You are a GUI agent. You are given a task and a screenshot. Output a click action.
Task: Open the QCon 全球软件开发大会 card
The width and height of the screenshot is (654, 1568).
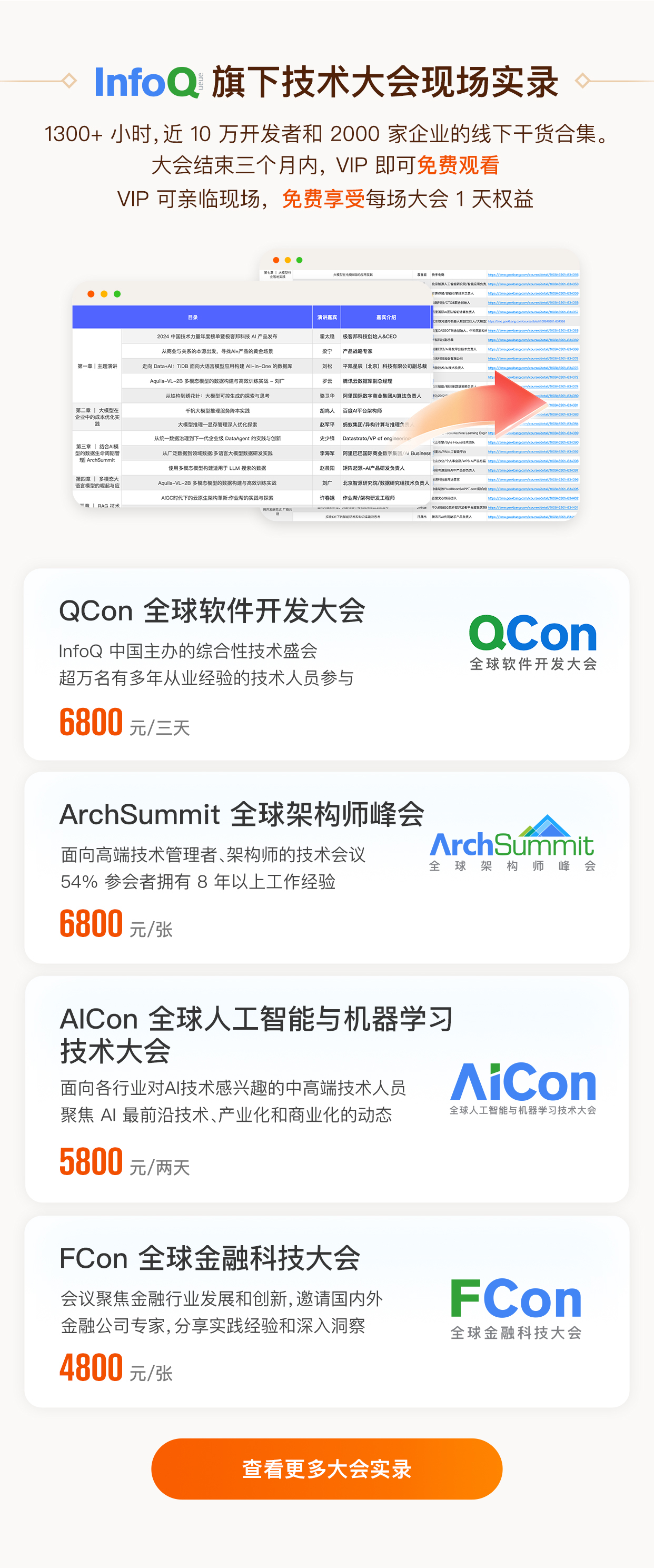pos(326,664)
